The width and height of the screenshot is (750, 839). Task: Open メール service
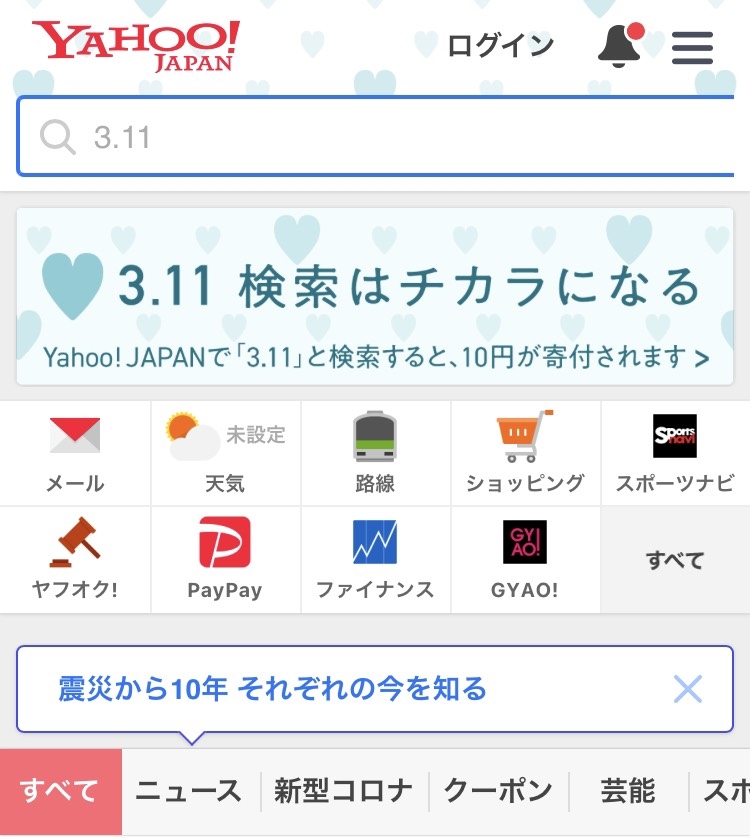pyautogui.click(x=75, y=453)
